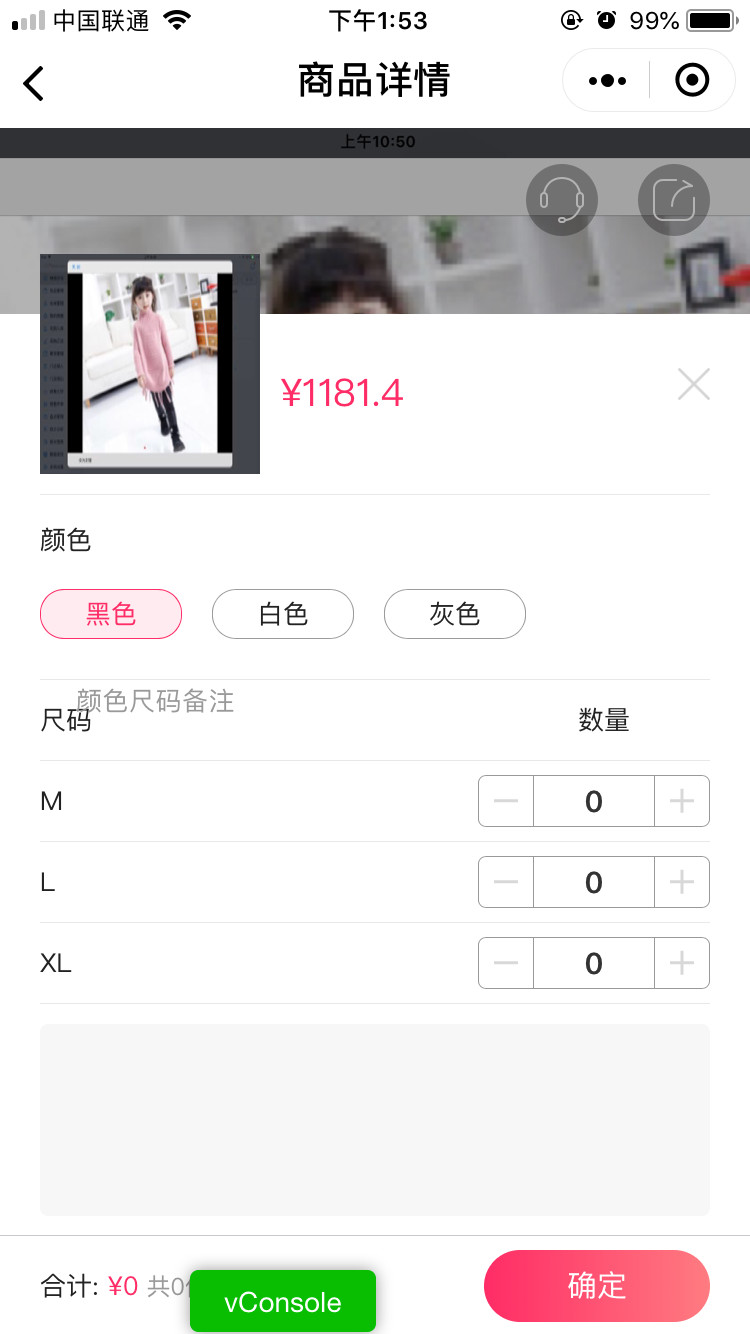Increase the quantity for size M
Screen dimensions: 750x1334
click(682, 801)
